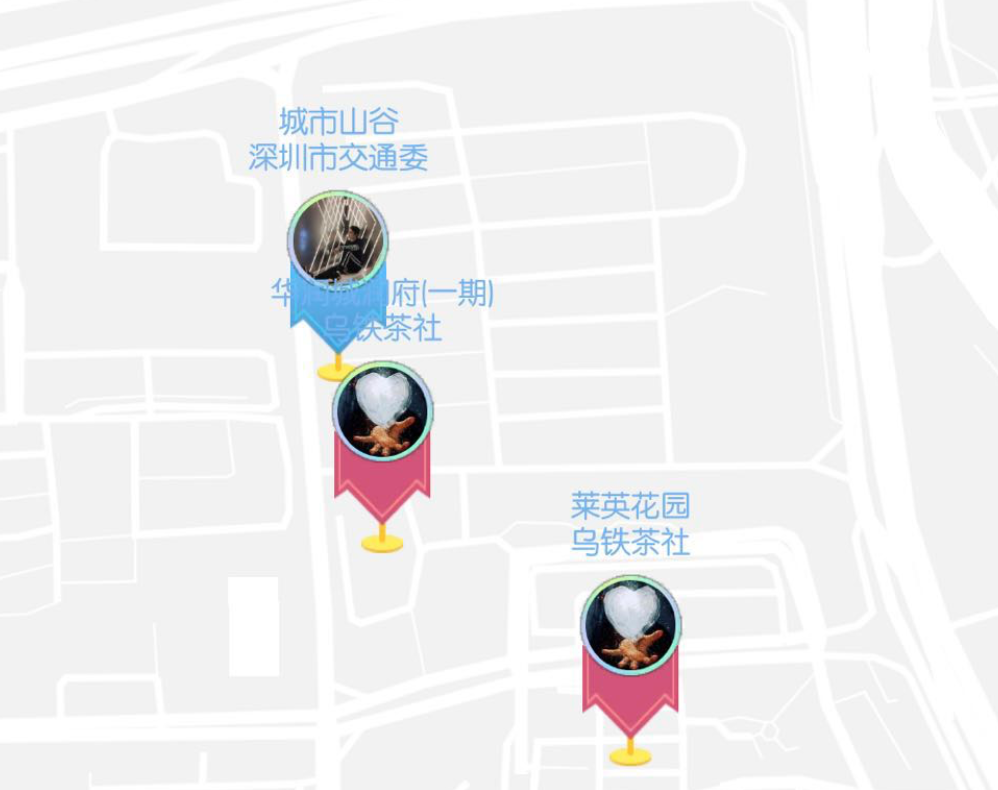Open the heart pin under 莱英花园
The width and height of the screenshot is (998, 790).
(630, 625)
